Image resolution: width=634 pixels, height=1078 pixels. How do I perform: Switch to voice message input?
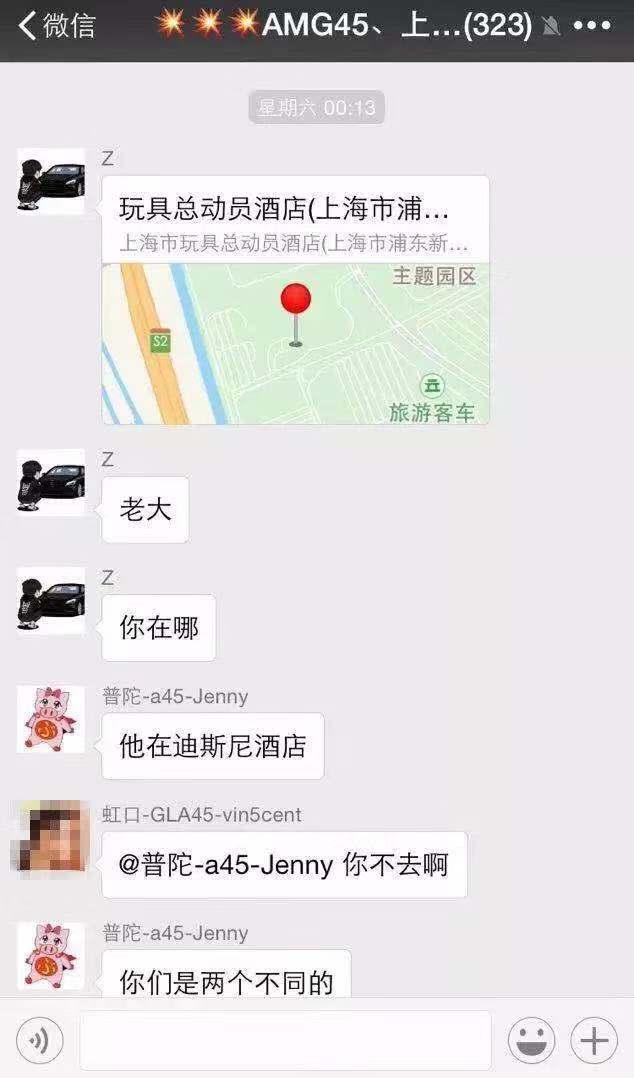40,1041
